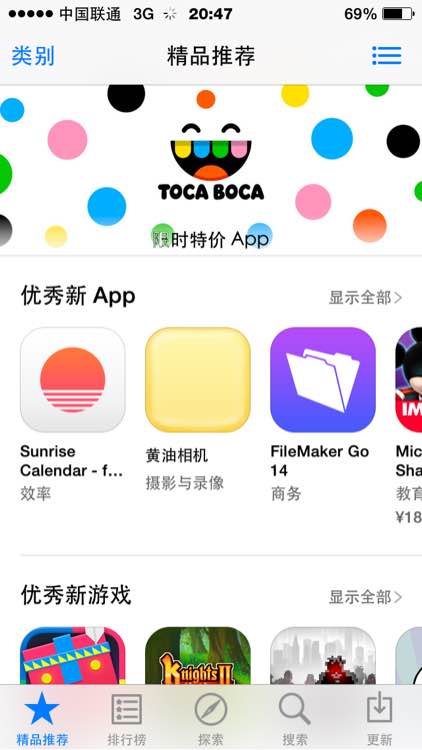422x750 pixels.
Task: Show all in 优秀新 App section
Action: [365, 298]
